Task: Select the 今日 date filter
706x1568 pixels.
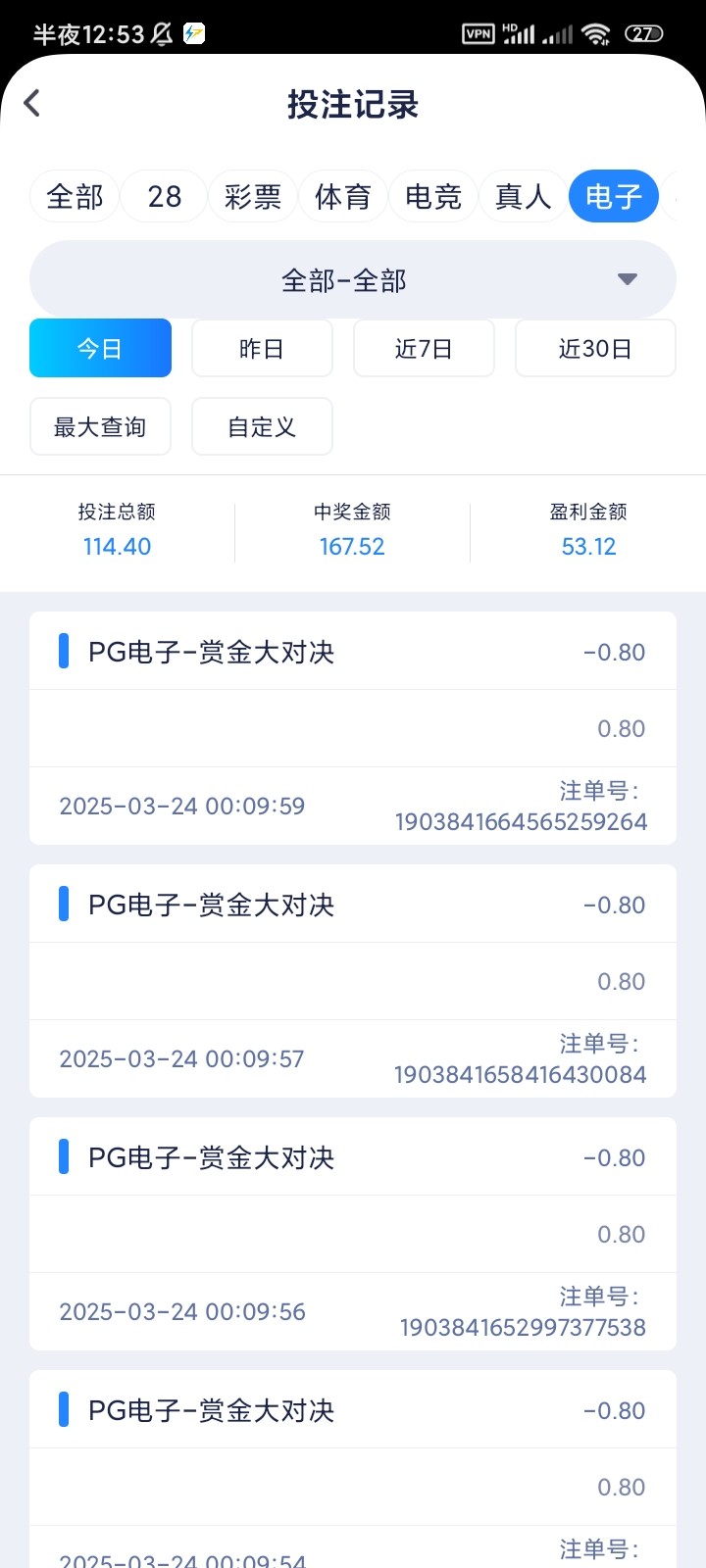Action: [x=100, y=348]
